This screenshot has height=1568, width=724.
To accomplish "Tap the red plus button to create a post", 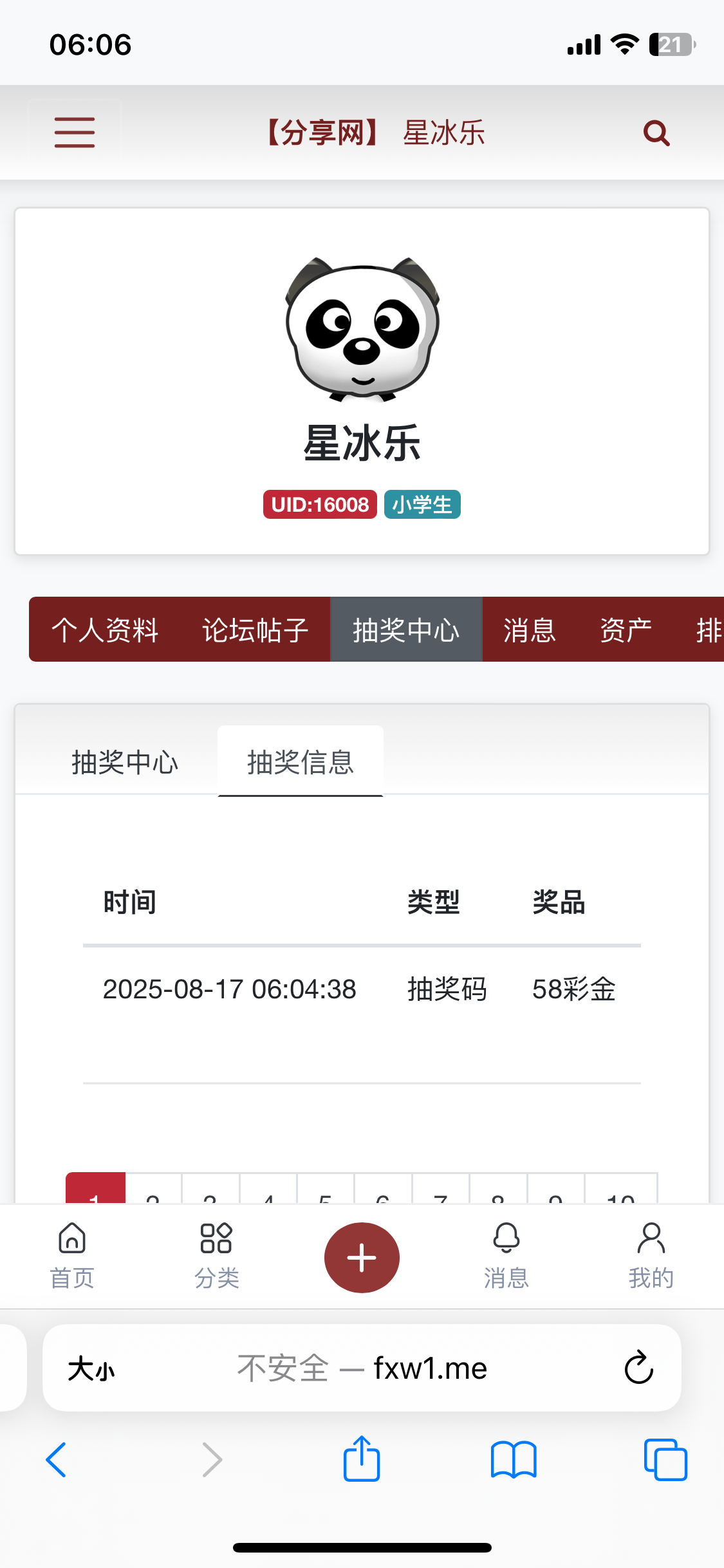I will [362, 1257].
